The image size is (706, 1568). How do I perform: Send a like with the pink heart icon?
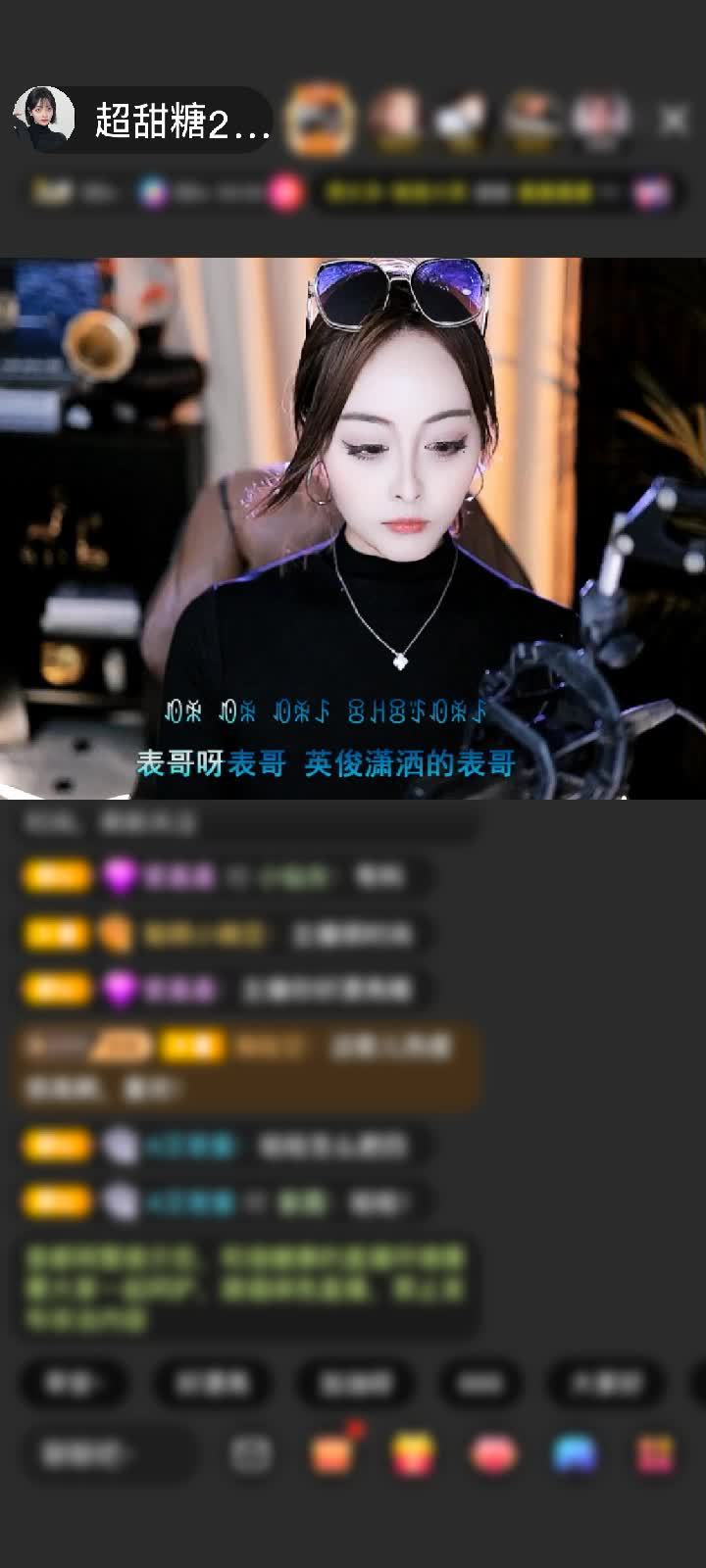click(493, 1454)
